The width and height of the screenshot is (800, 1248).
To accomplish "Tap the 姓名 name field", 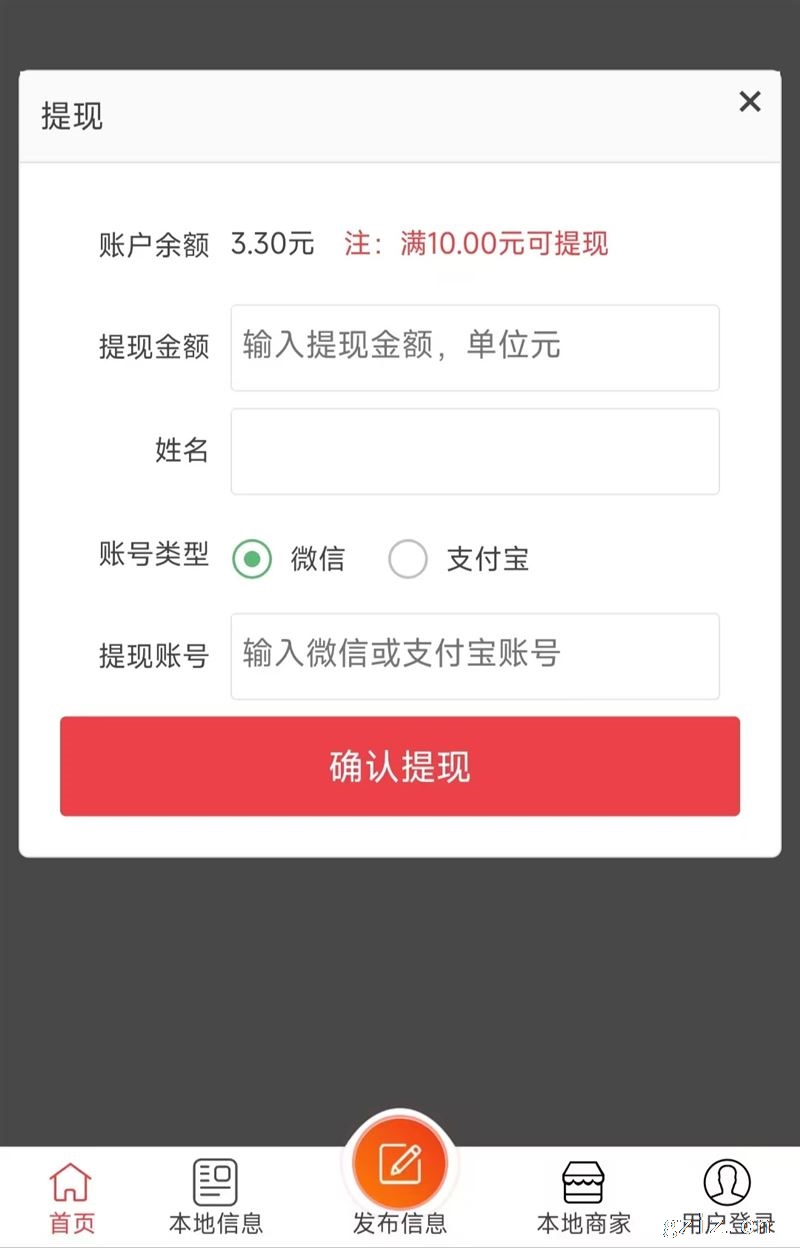I will (475, 451).
